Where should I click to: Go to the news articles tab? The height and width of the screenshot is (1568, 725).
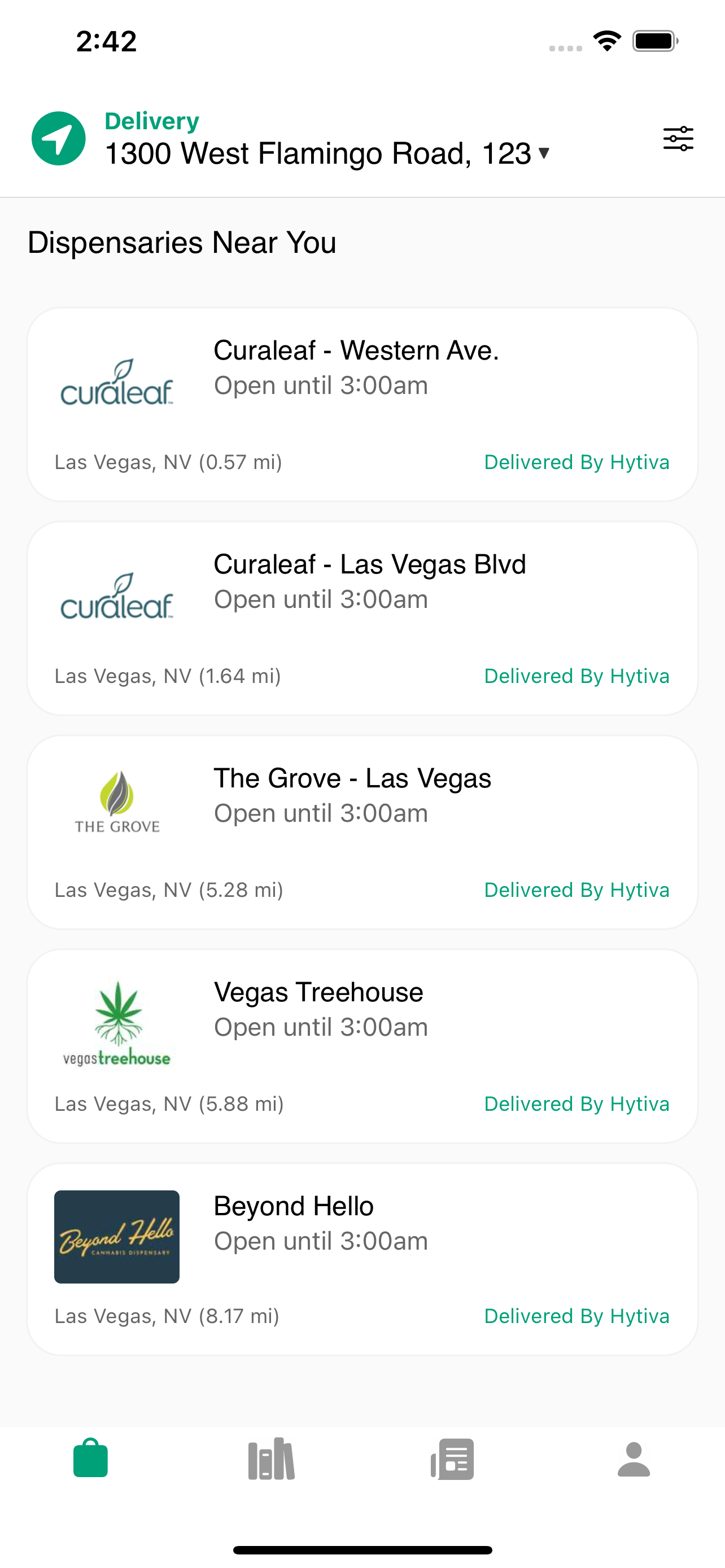(452, 1458)
